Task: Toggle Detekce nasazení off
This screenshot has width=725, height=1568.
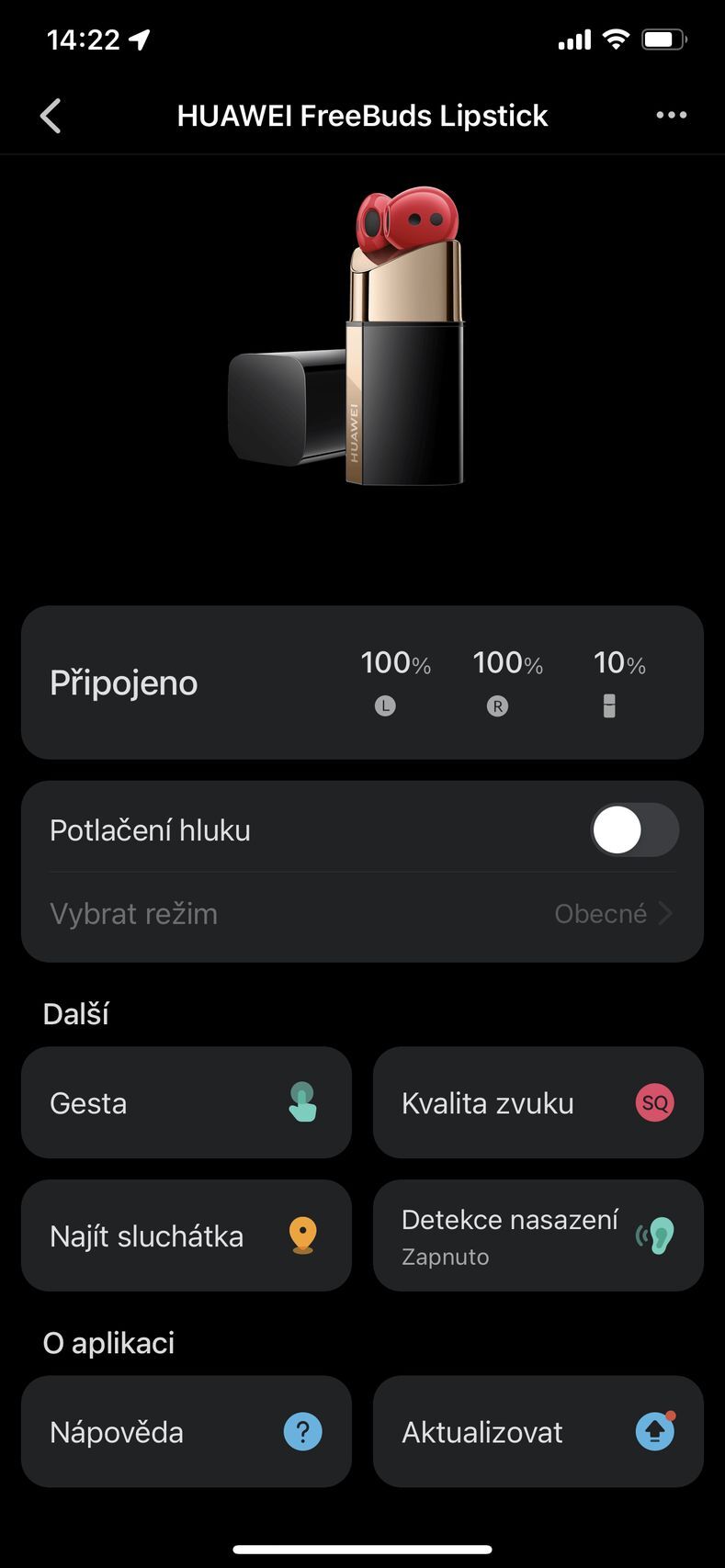Action: tap(538, 1235)
